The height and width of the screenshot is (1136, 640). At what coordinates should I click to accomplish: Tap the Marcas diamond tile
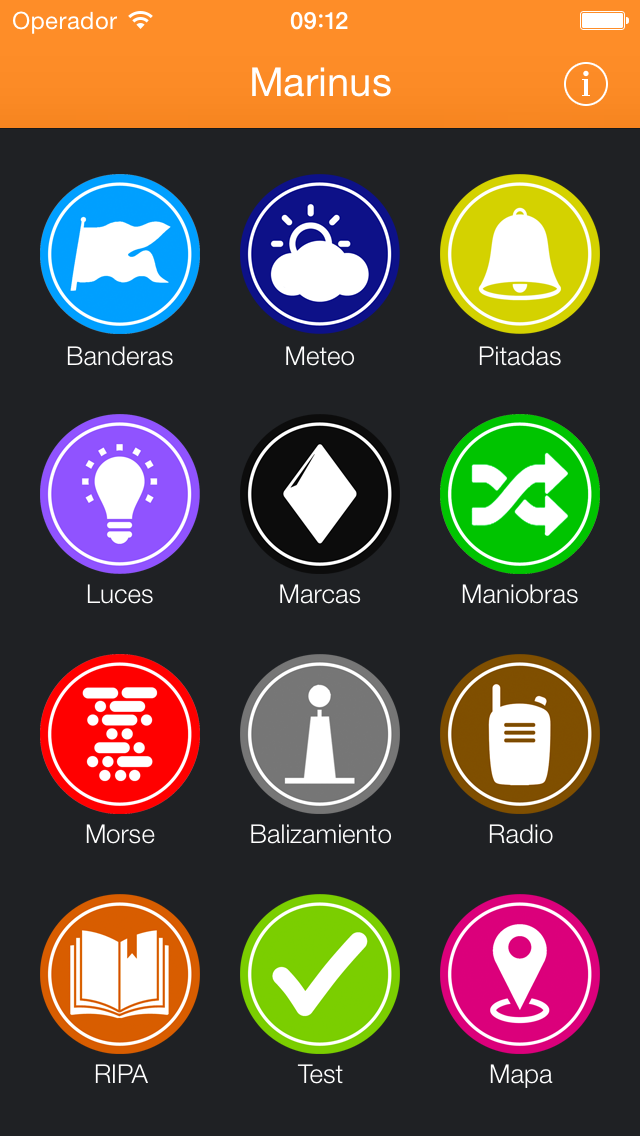(x=320, y=494)
